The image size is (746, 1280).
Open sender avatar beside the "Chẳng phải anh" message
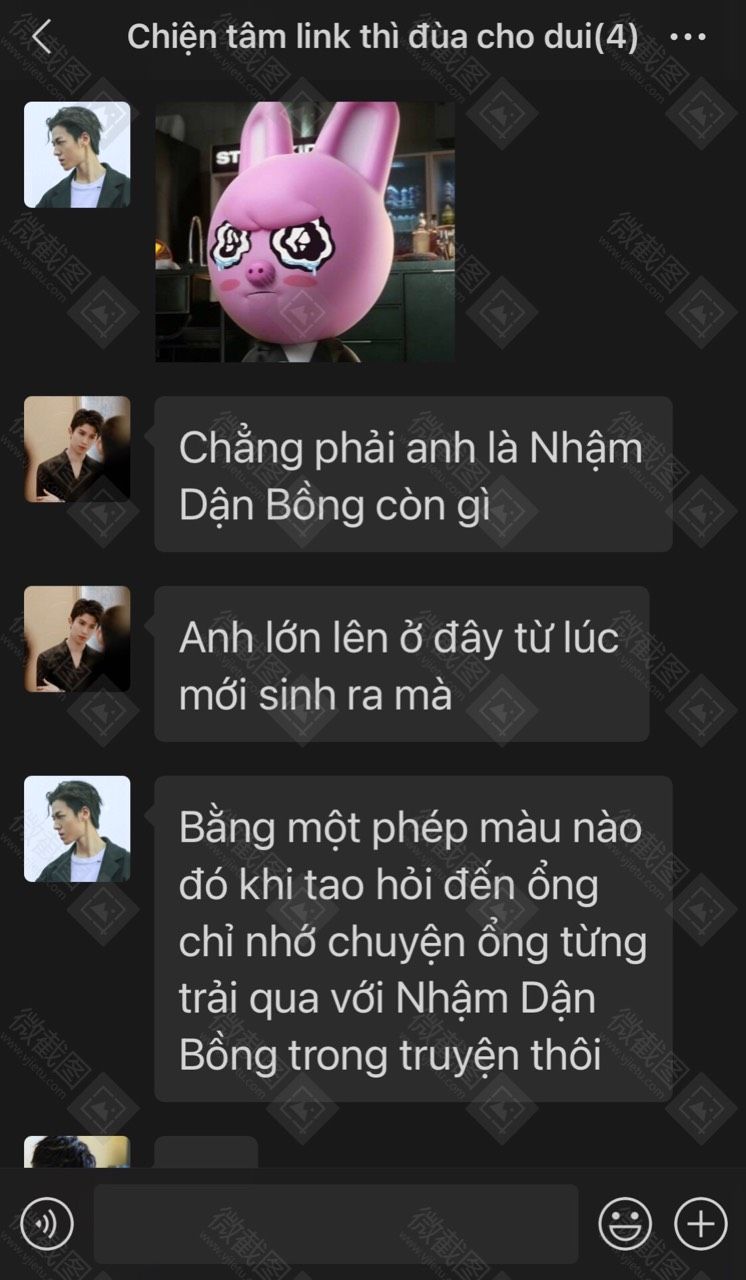point(77,449)
